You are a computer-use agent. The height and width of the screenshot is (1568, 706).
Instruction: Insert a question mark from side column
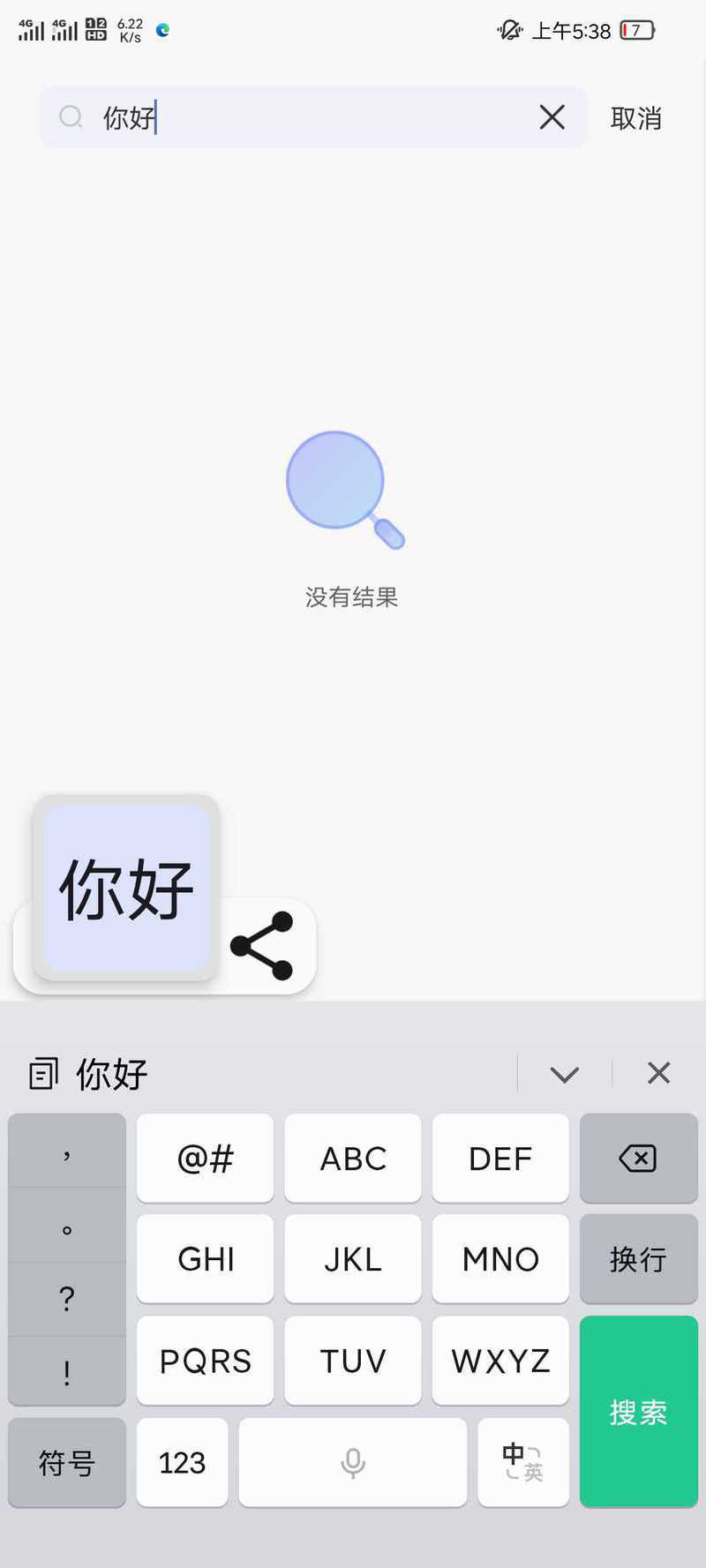click(x=67, y=1298)
